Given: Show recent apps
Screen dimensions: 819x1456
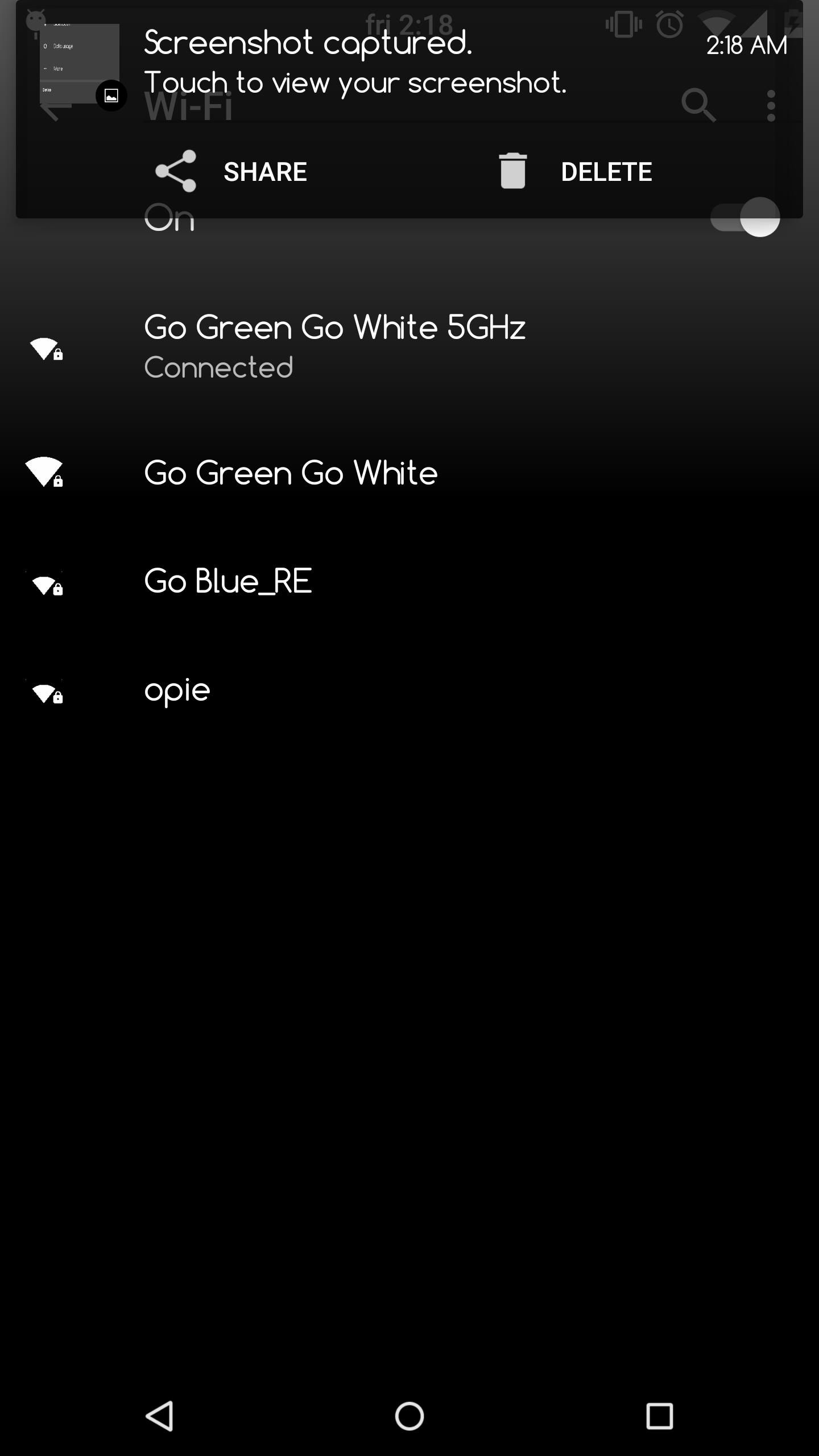Looking at the screenshot, I should coord(659,1416).
